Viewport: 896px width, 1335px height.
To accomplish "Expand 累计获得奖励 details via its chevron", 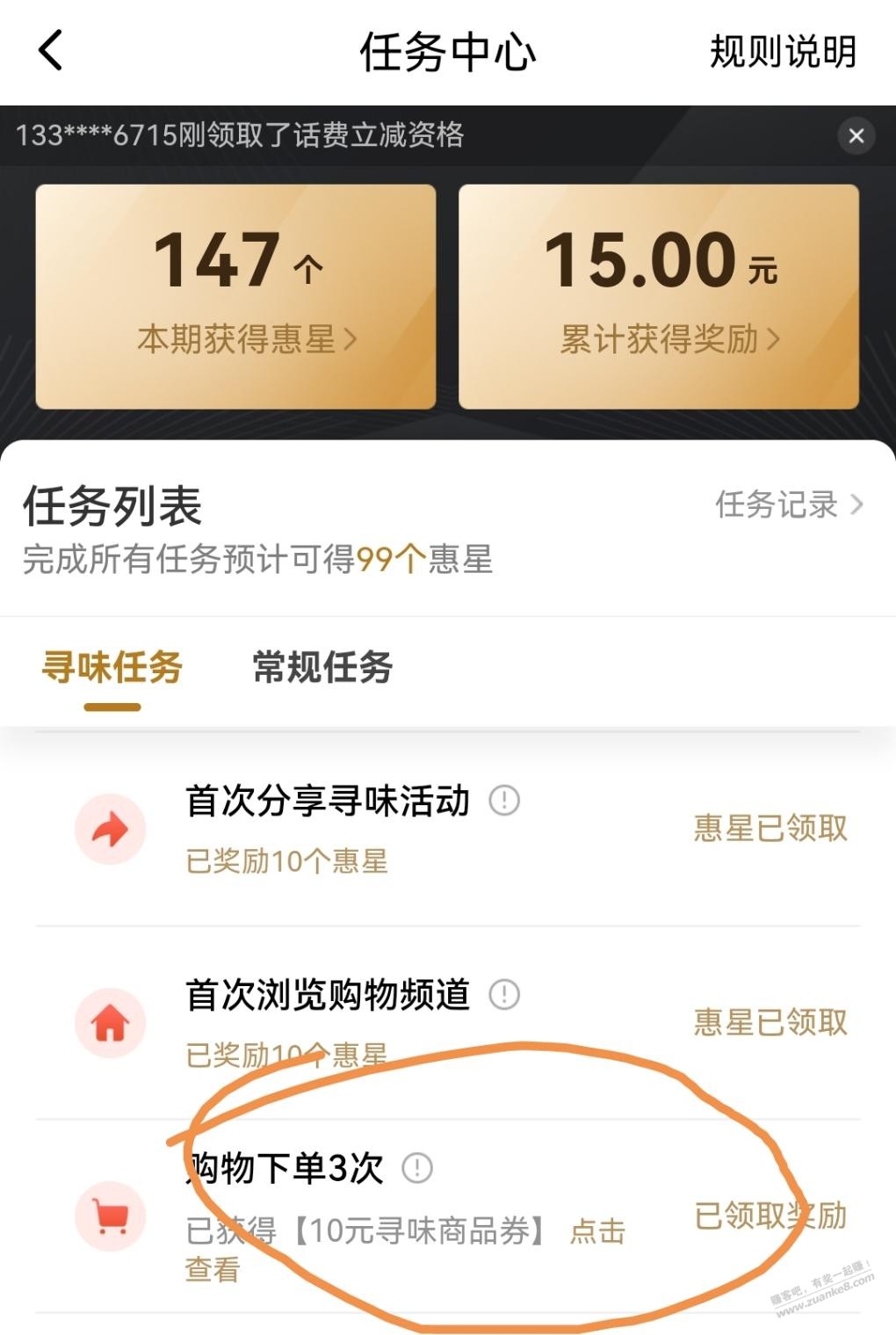I will (x=775, y=339).
